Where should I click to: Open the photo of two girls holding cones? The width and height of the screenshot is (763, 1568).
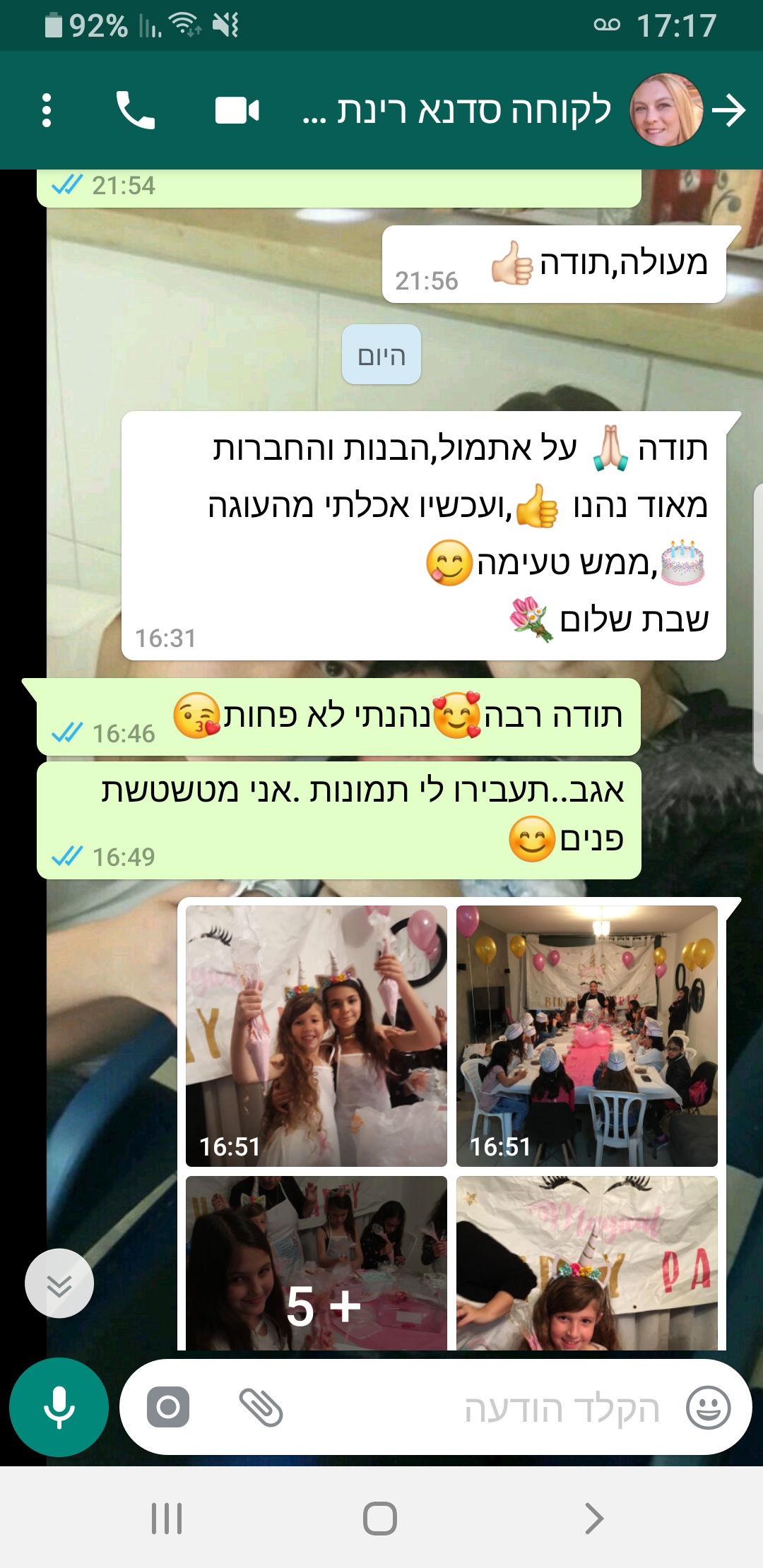click(x=317, y=1036)
